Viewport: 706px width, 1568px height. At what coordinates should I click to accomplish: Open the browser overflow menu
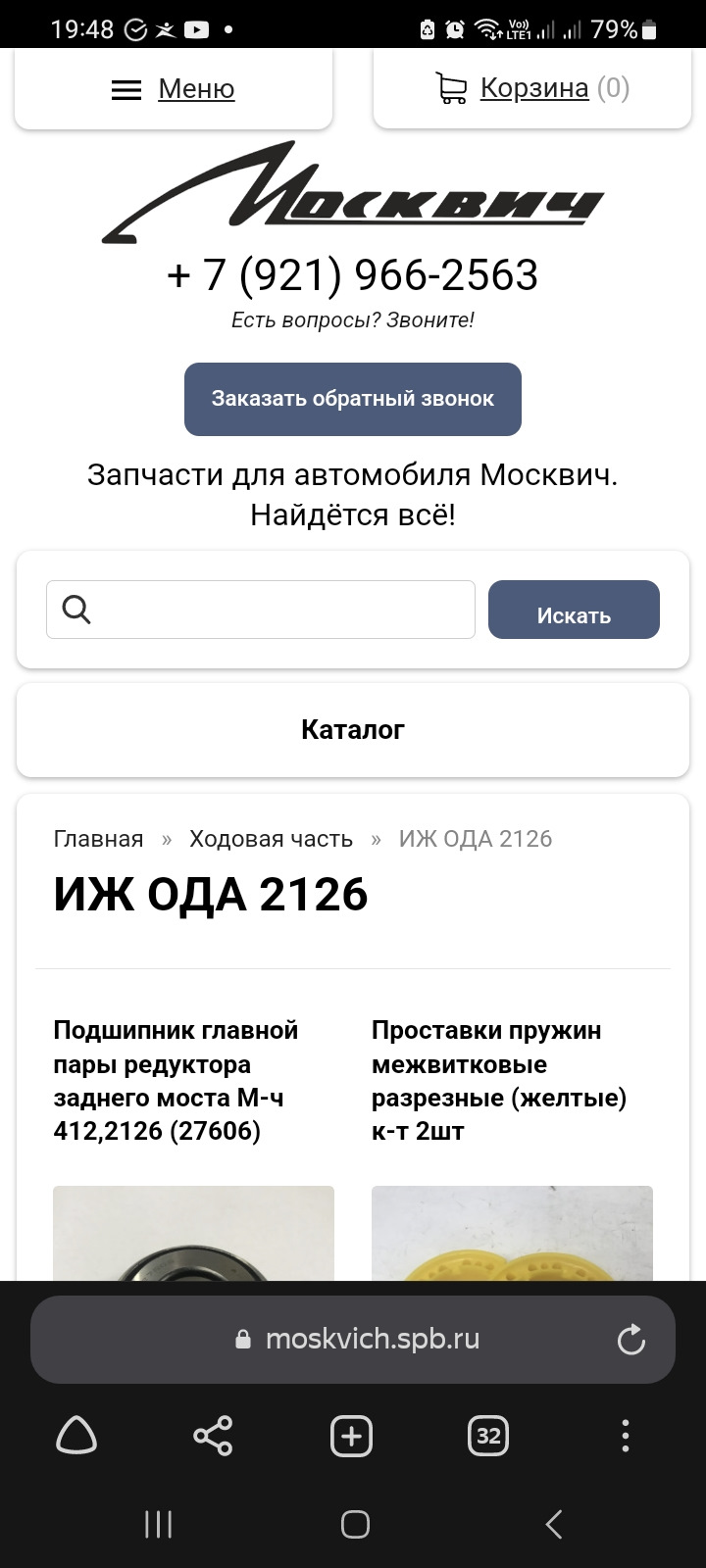626,1437
